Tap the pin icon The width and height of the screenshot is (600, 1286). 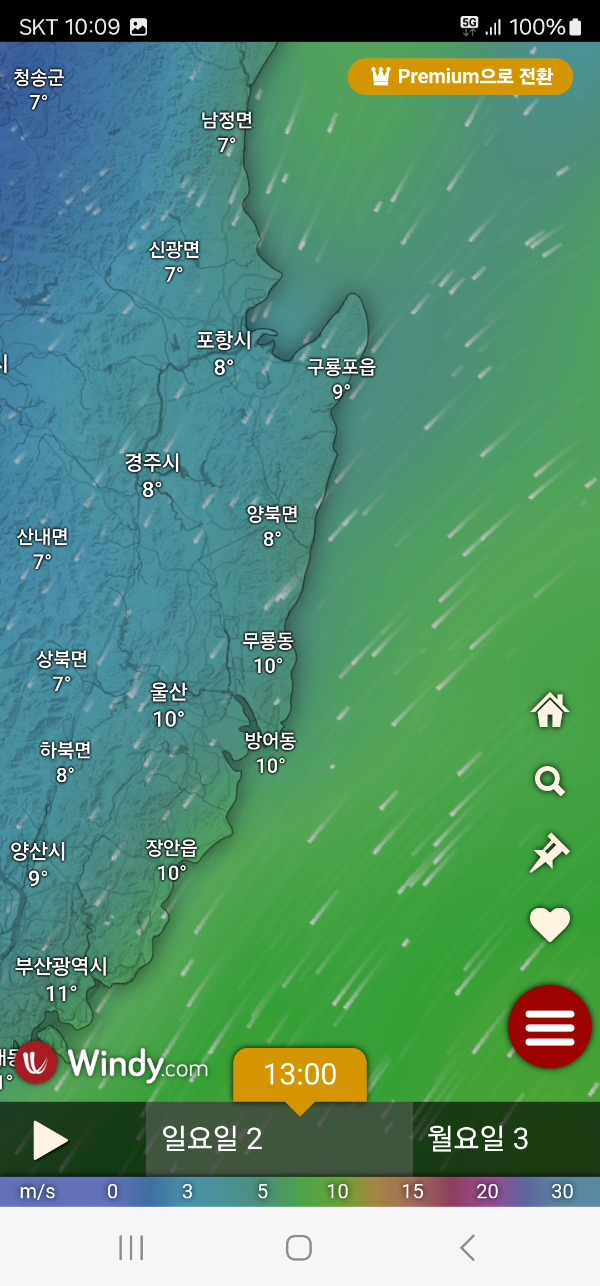(550, 854)
